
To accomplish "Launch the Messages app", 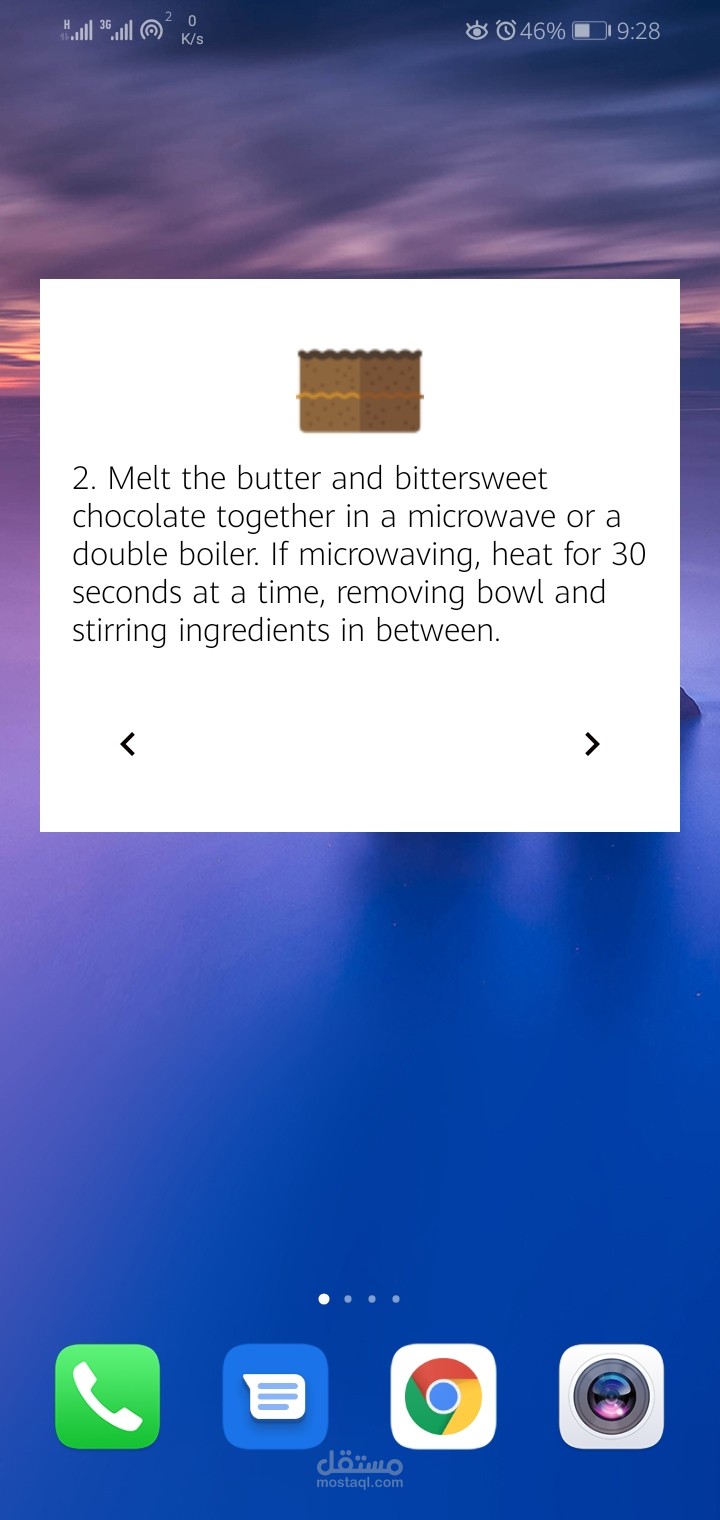I will pyautogui.click(x=275, y=1397).
